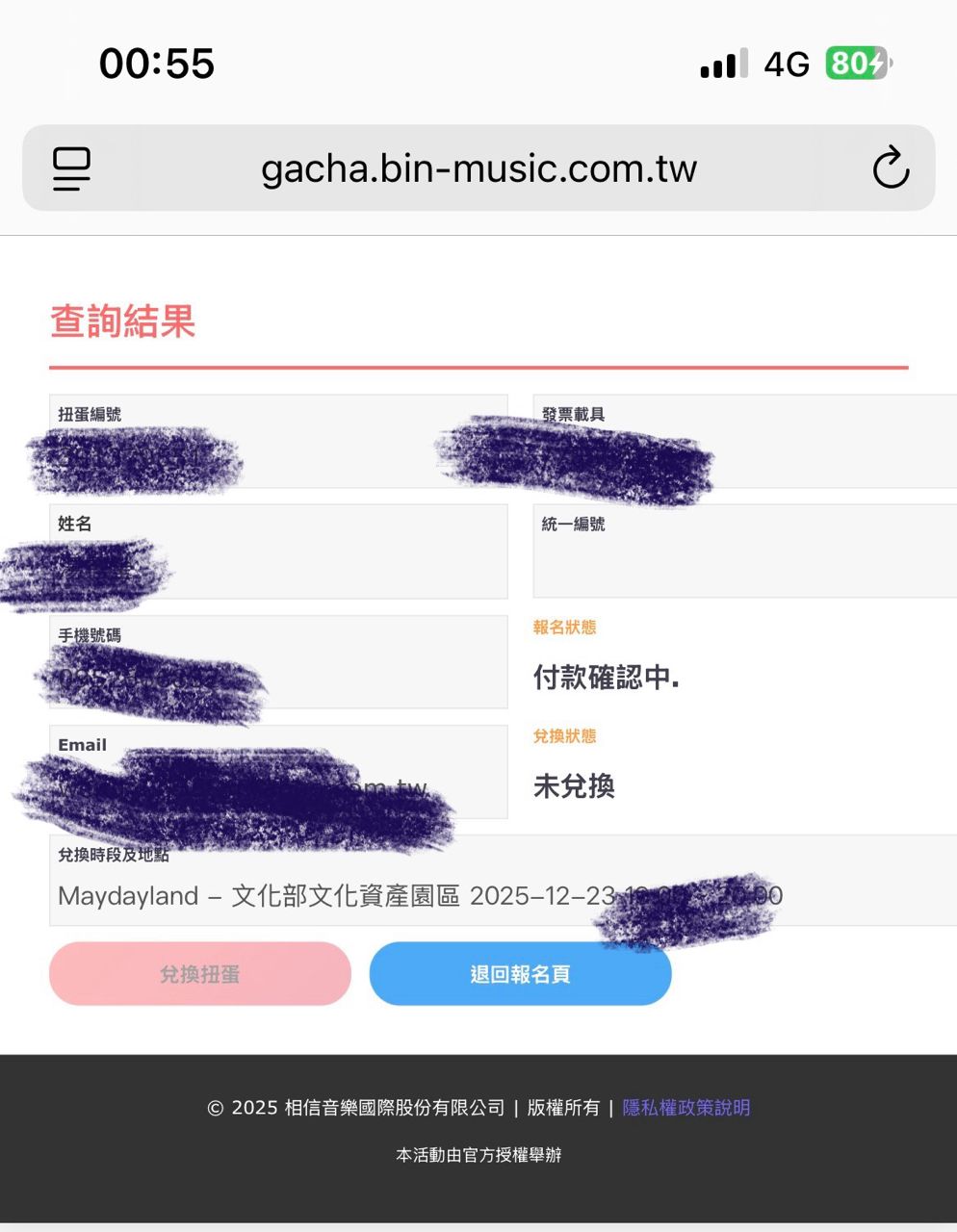
Task: Tap the 兌換扭蛋 button
Action: (199, 974)
